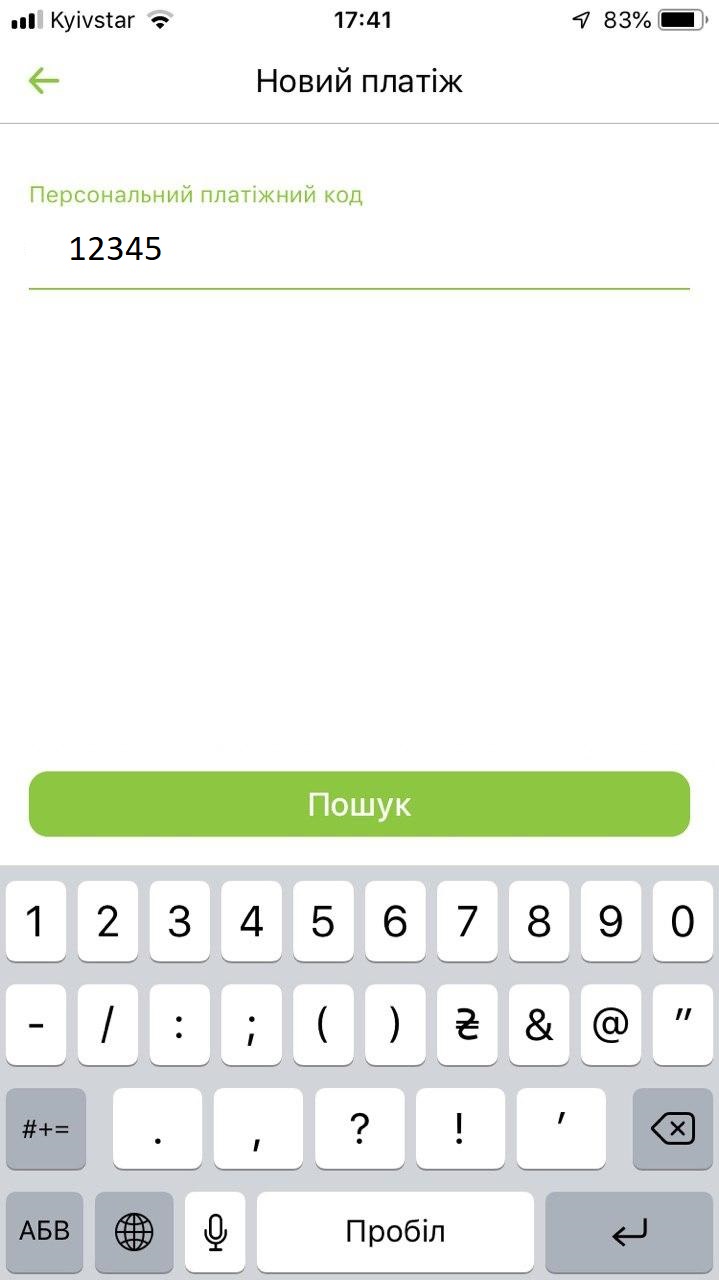Tap the Пошук button

(x=359, y=804)
